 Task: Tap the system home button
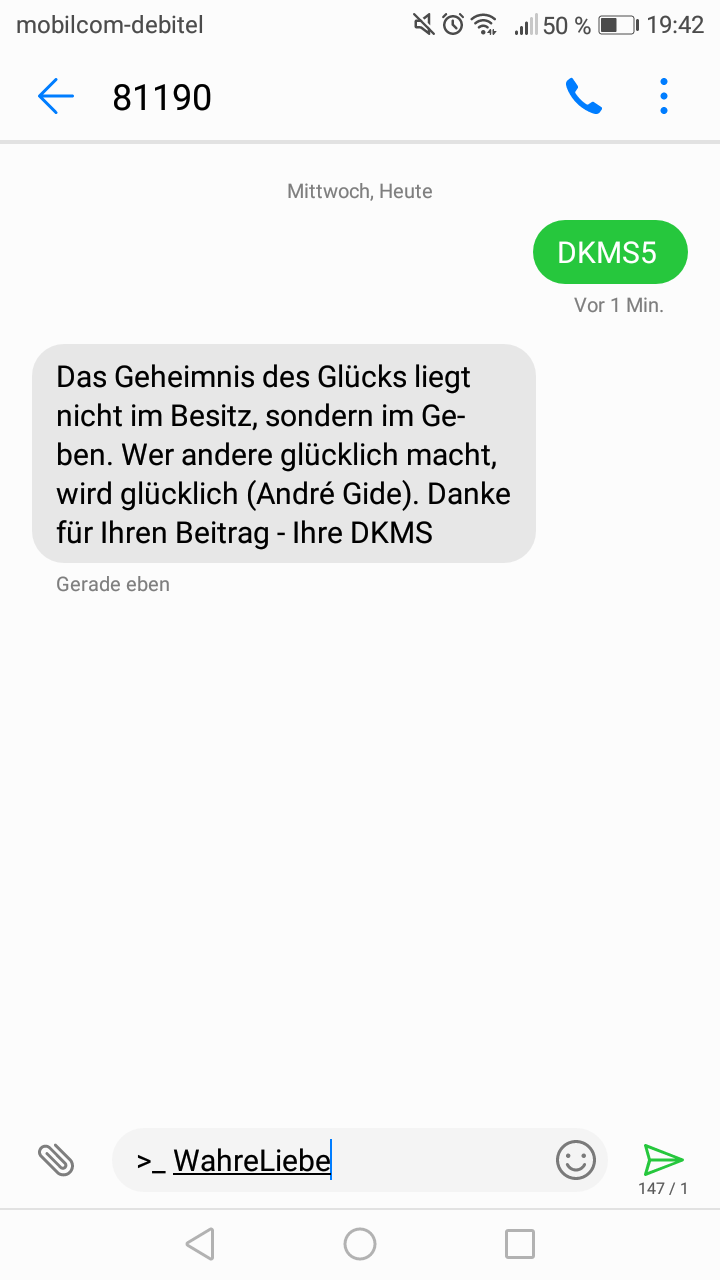coord(360,1244)
